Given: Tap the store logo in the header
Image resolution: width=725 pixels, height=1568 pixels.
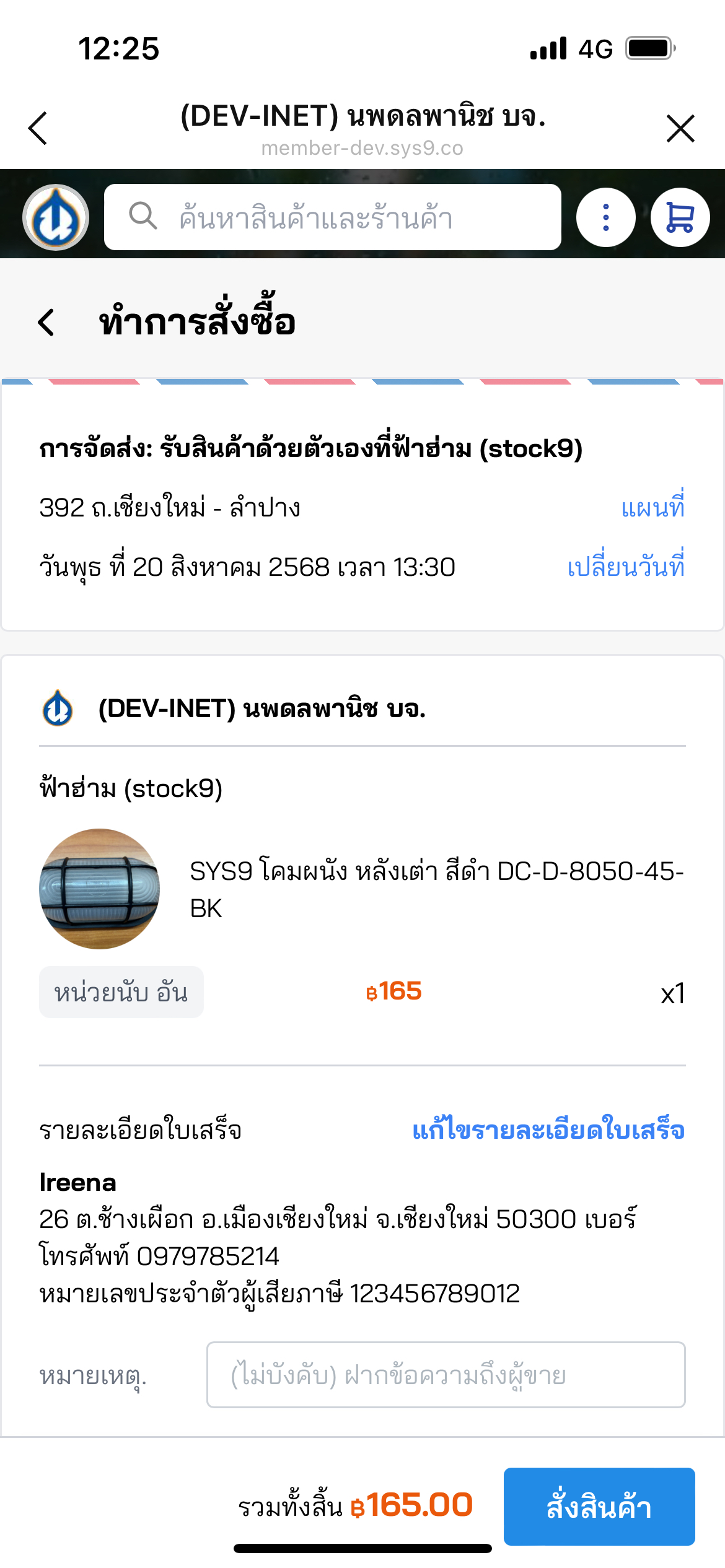Looking at the screenshot, I should [56, 217].
